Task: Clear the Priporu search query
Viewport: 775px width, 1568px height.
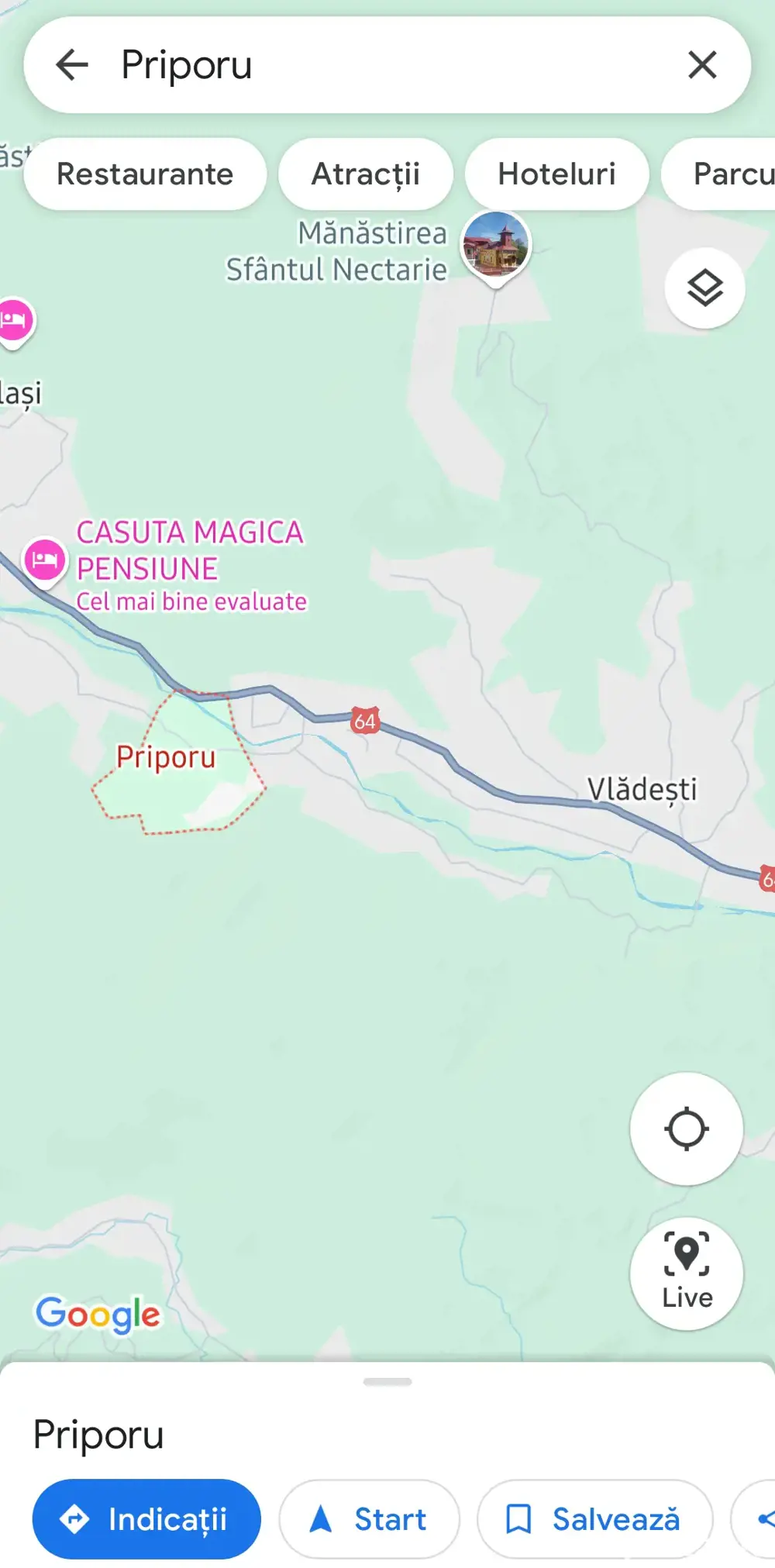Action: (x=702, y=65)
